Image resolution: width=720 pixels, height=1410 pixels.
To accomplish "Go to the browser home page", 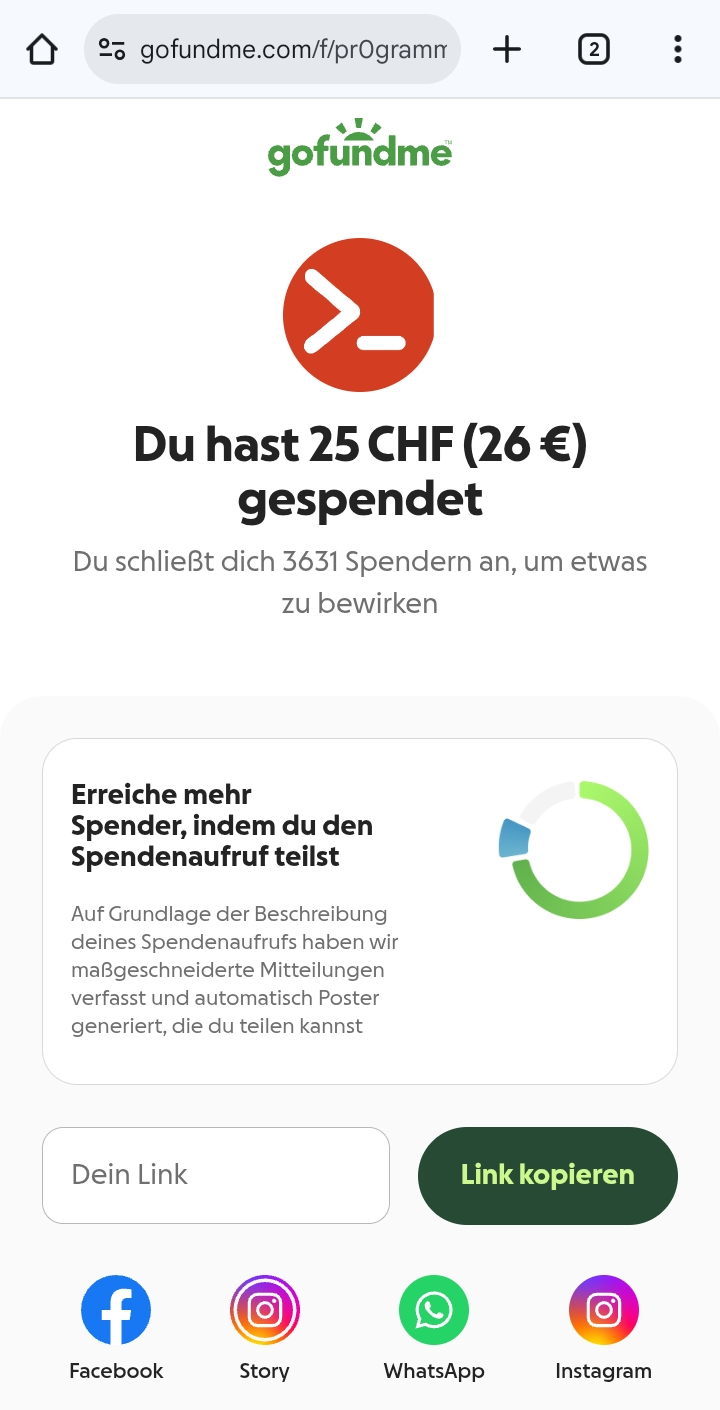I will coord(42,49).
